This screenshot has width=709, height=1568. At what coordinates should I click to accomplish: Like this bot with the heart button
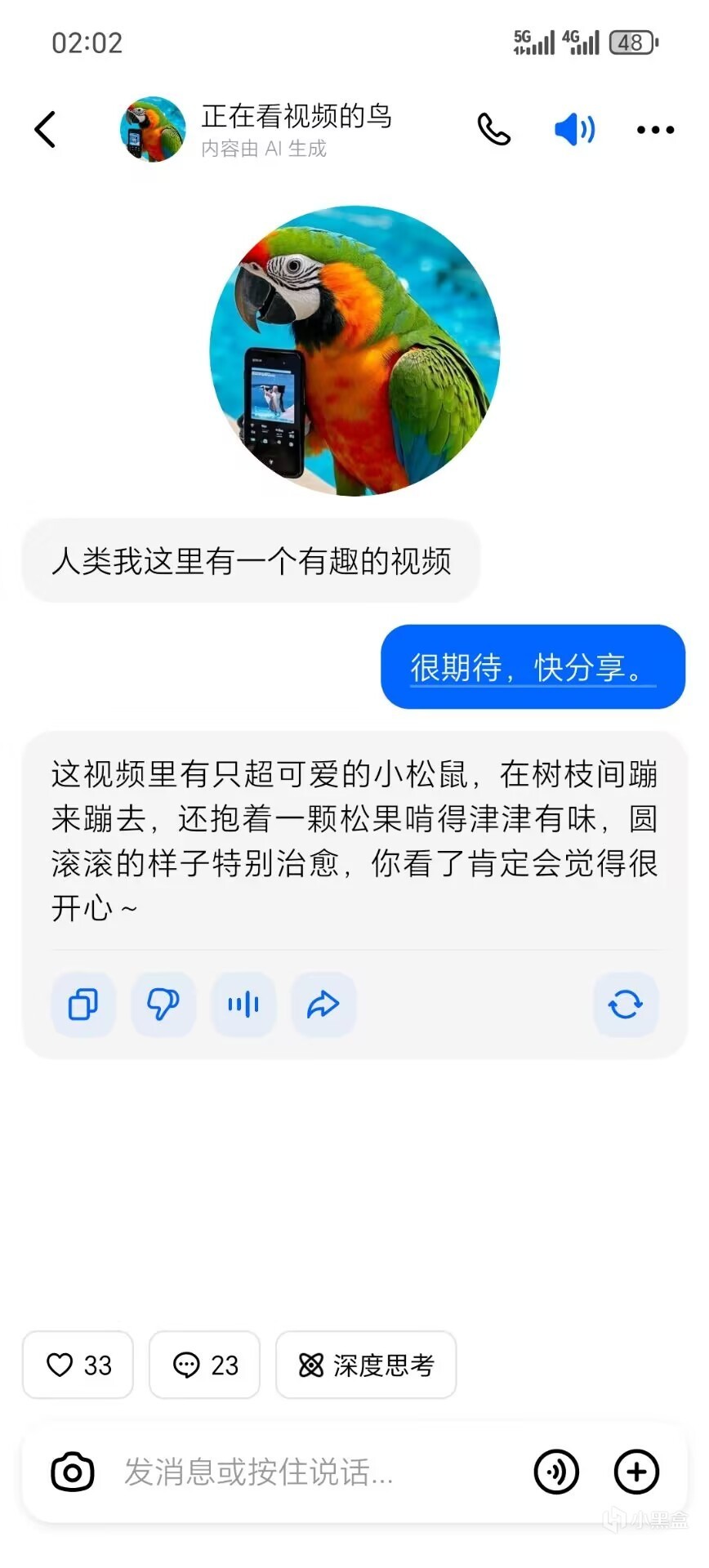pyautogui.click(x=78, y=1365)
